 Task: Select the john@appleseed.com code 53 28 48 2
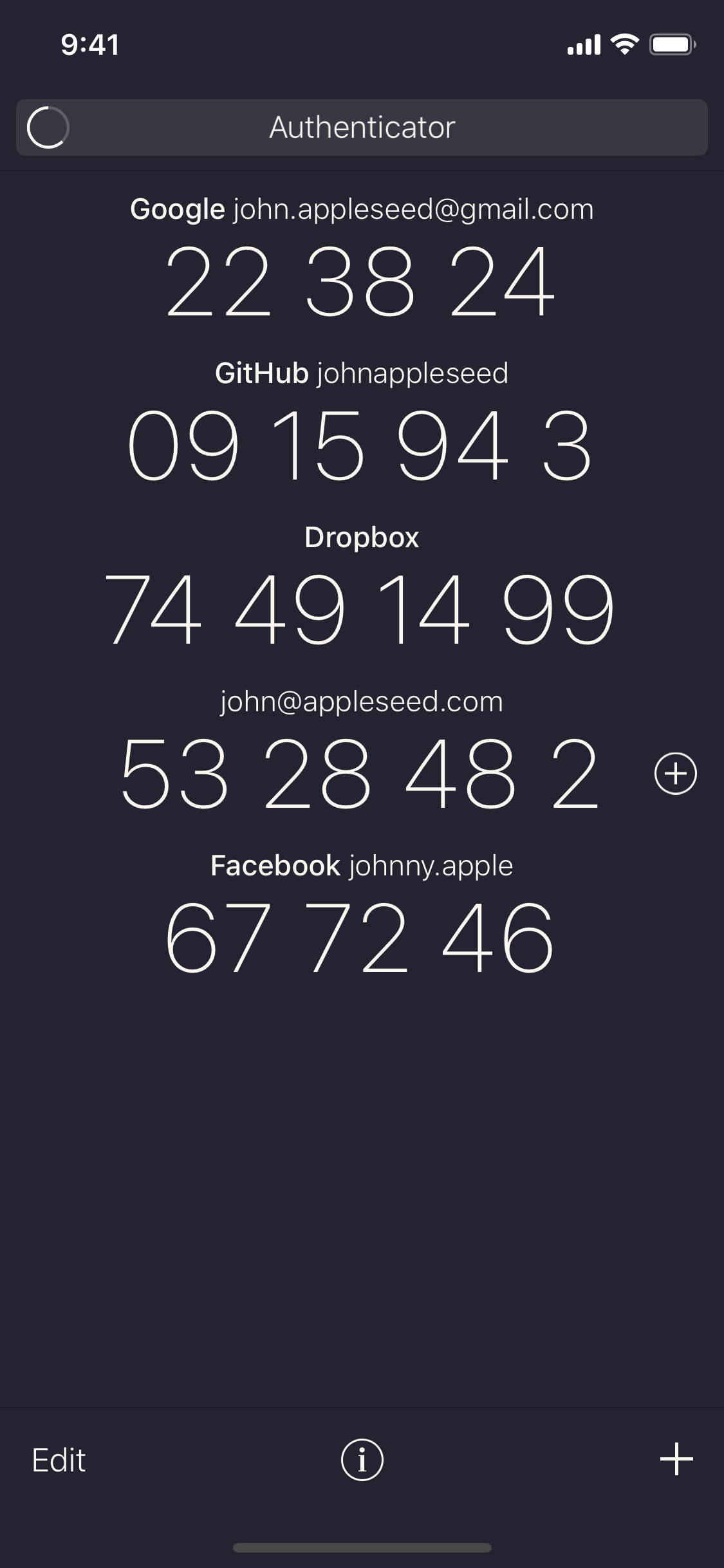(360, 774)
